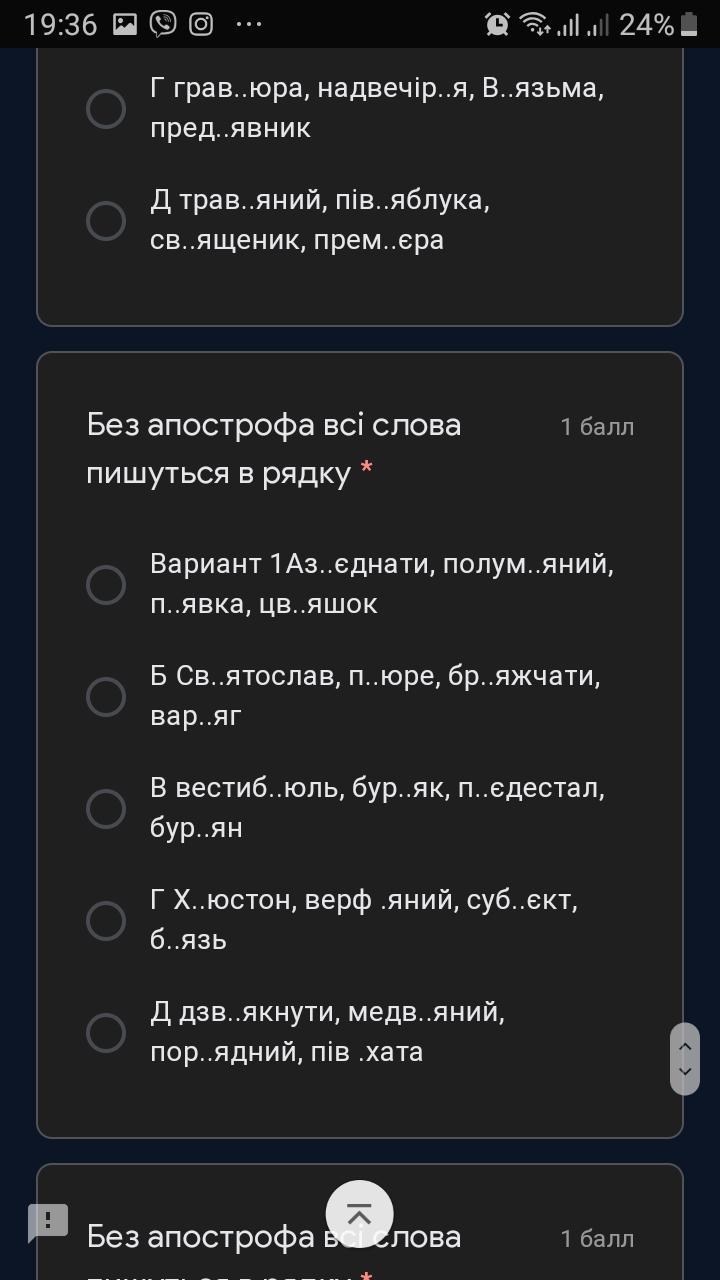This screenshot has width=720, height=1280.
Task: Choose answer Вариант 1 Аз..єднати, полум..яний
Action: coord(105,585)
